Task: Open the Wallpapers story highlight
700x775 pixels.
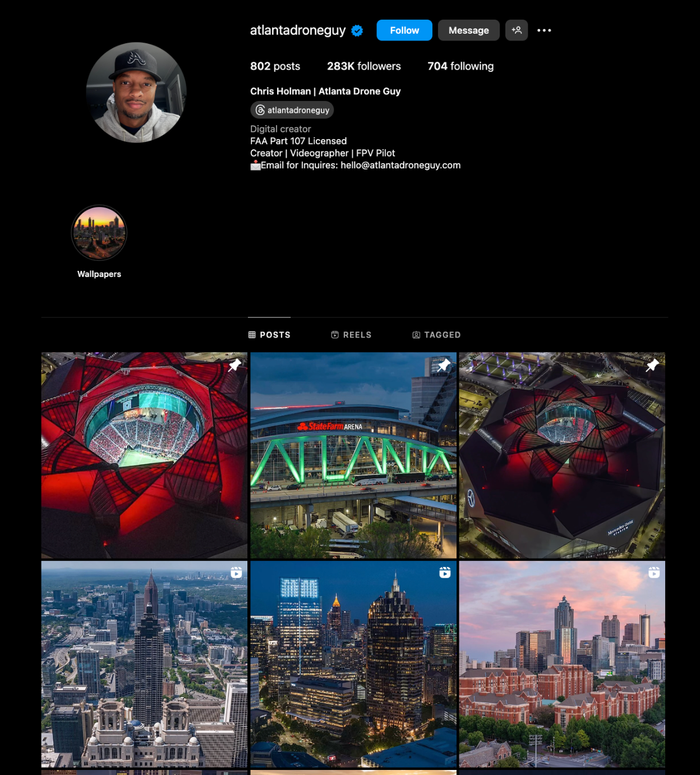Action: (x=99, y=233)
